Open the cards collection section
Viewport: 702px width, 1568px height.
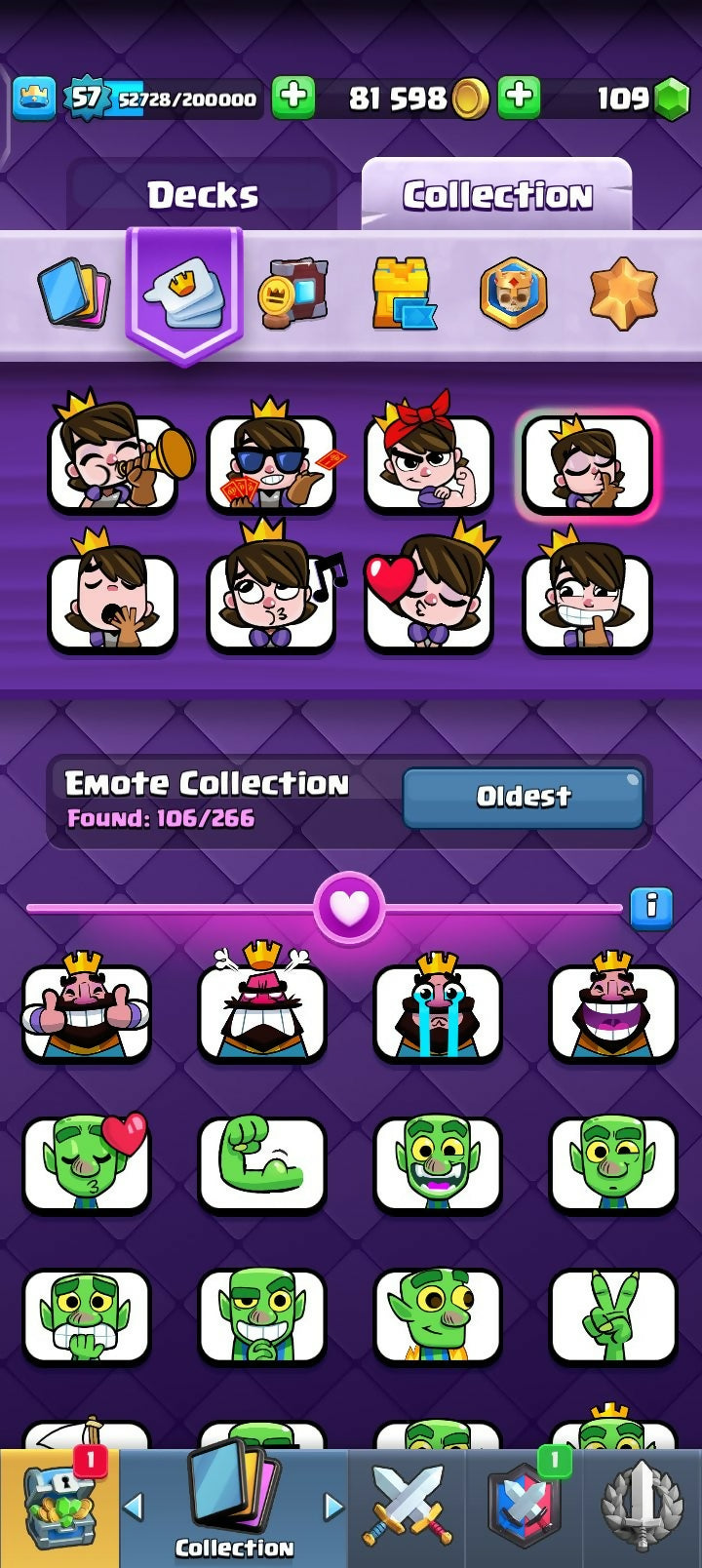click(x=73, y=291)
